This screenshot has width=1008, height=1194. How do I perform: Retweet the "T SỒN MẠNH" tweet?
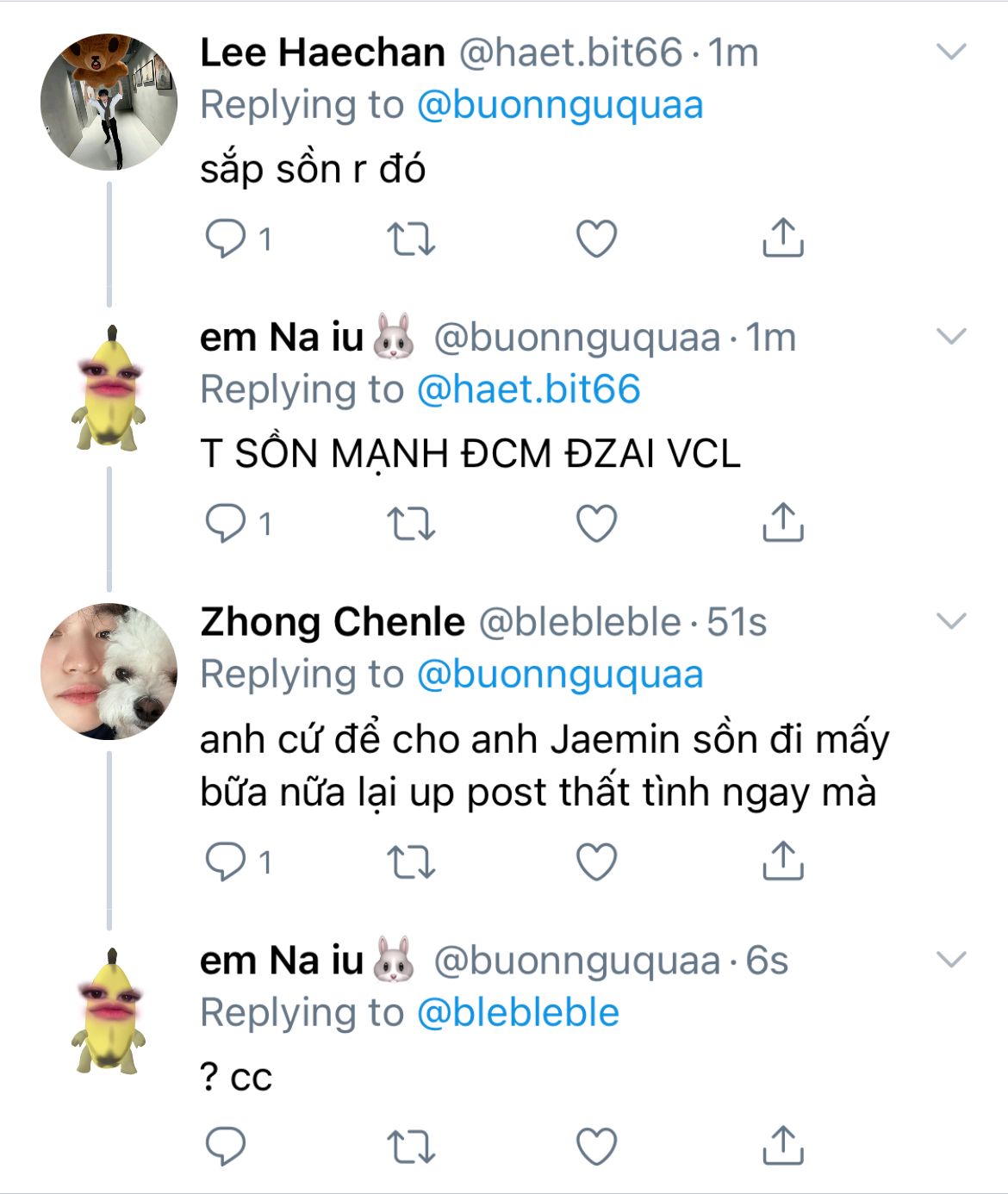click(x=410, y=523)
